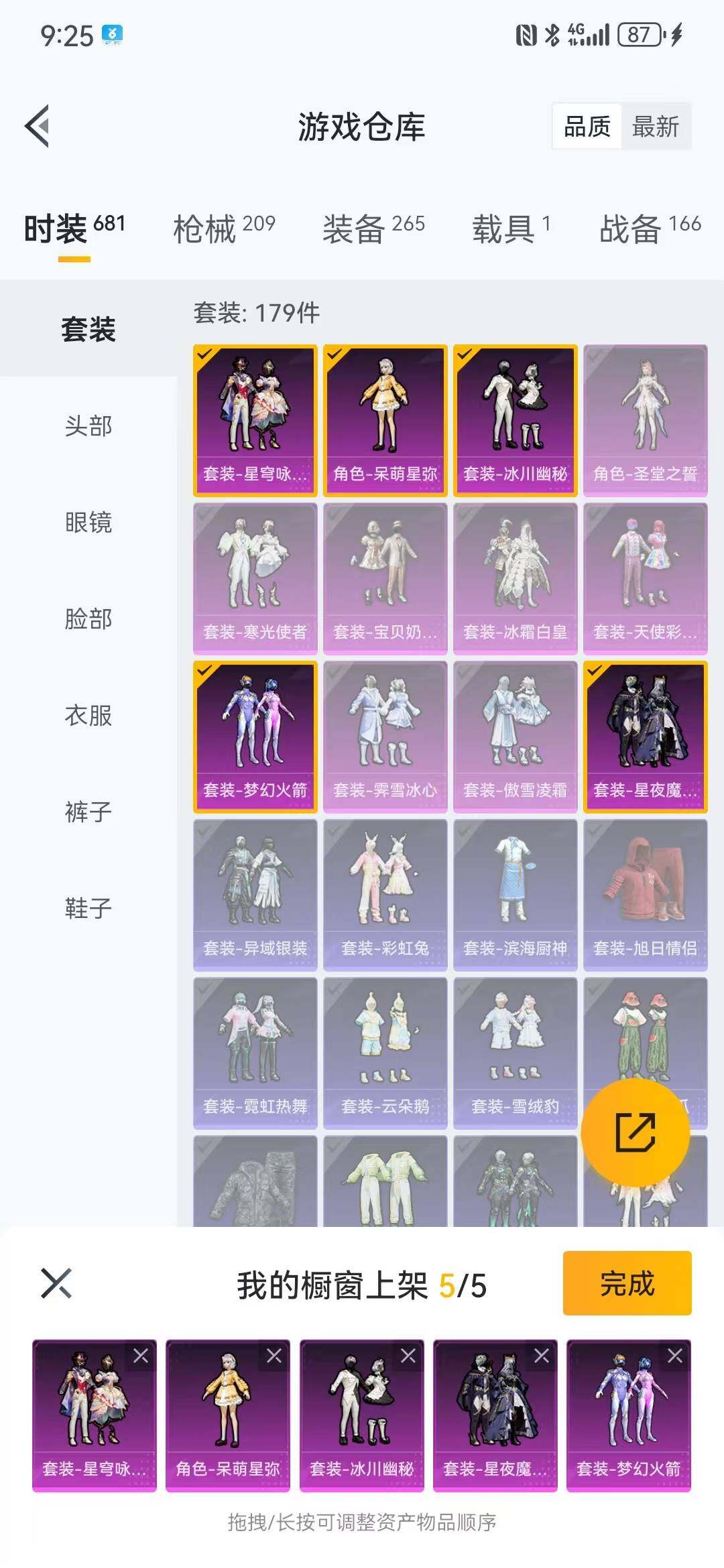Deselect the 角色-呆萌星弥 grid item
The height and width of the screenshot is (1568, 724).
click(385, 421)
